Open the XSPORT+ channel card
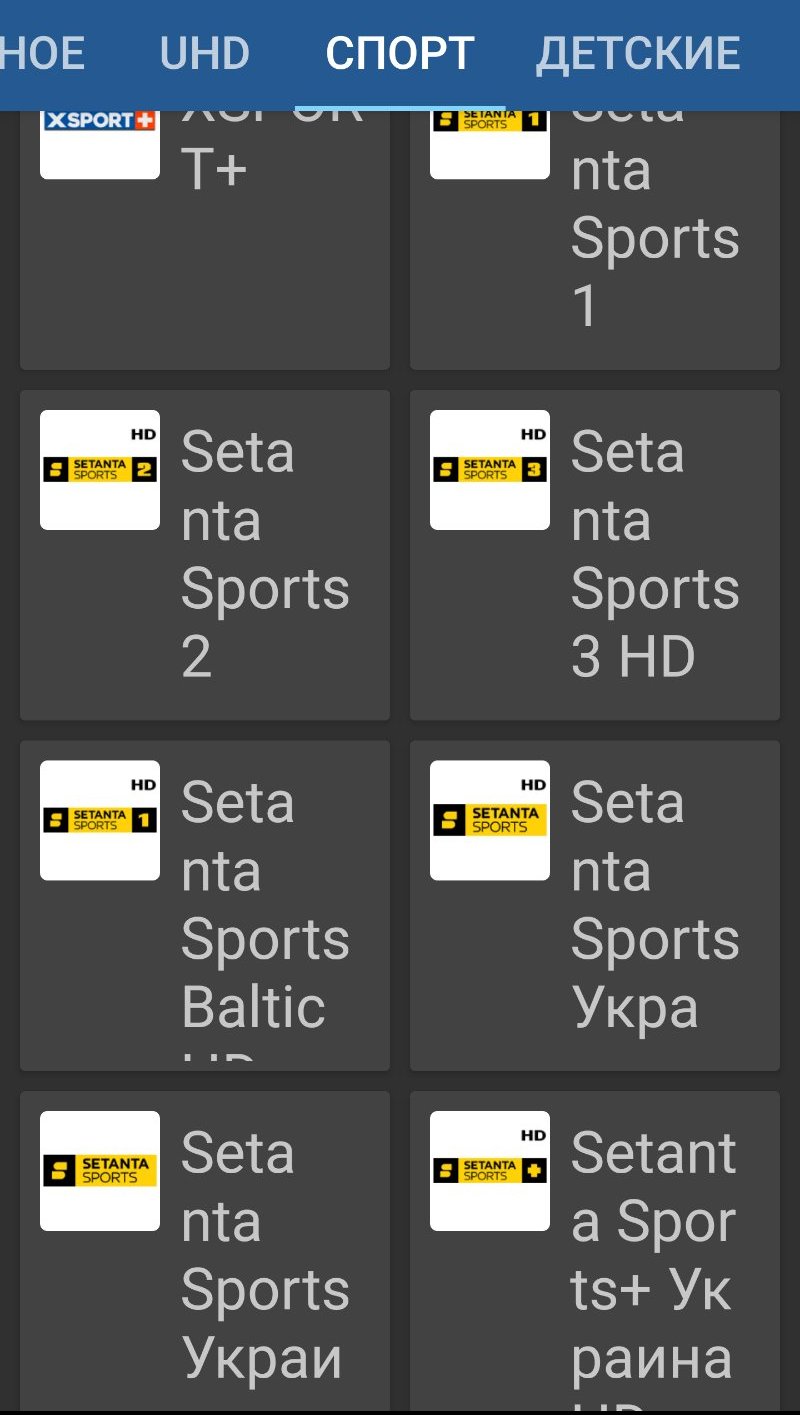The height and width of the screenshot is (1415, 800). (204, 240)
